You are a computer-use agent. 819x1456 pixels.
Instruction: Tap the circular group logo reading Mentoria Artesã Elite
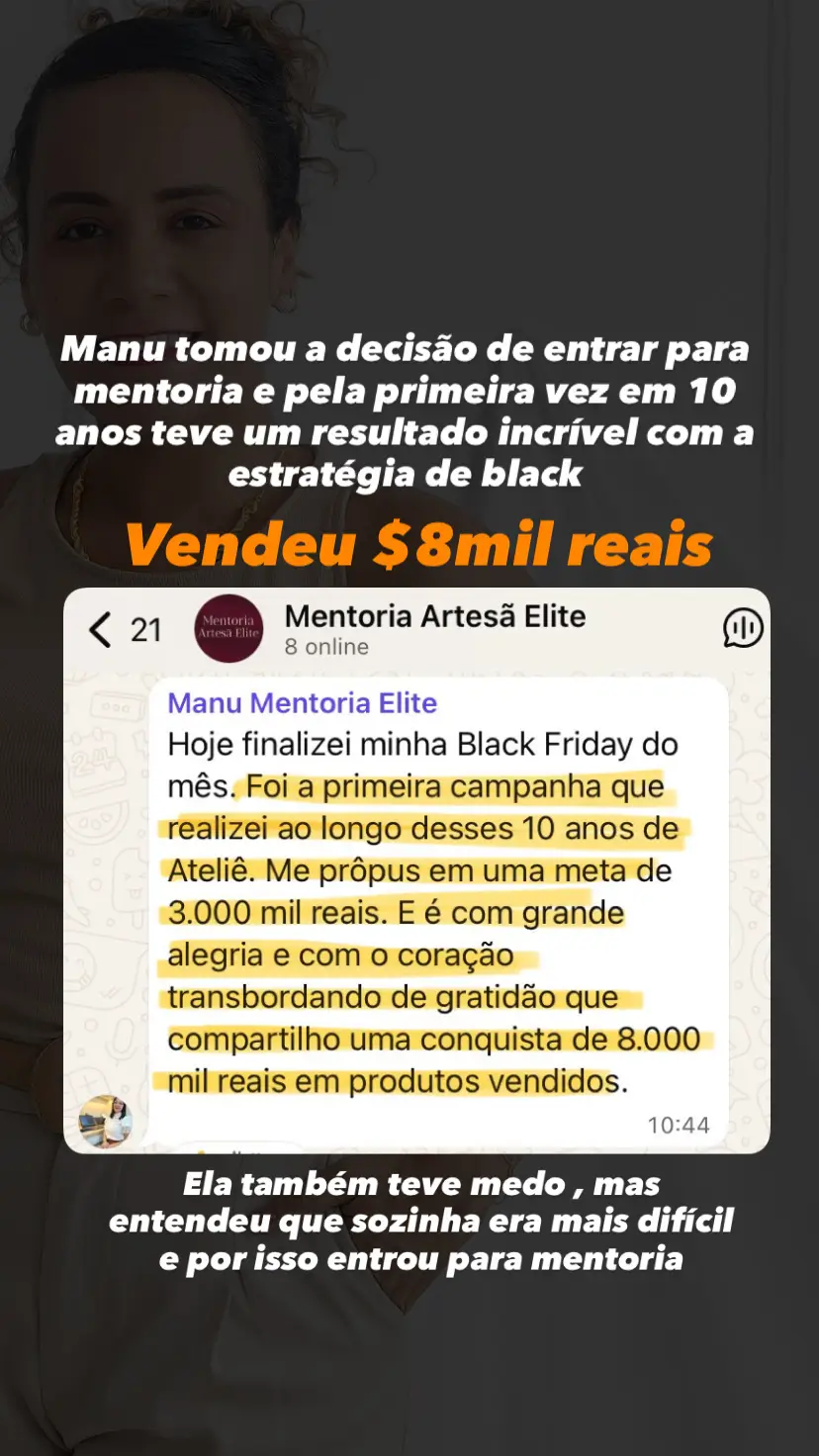[x=229, y=629]
